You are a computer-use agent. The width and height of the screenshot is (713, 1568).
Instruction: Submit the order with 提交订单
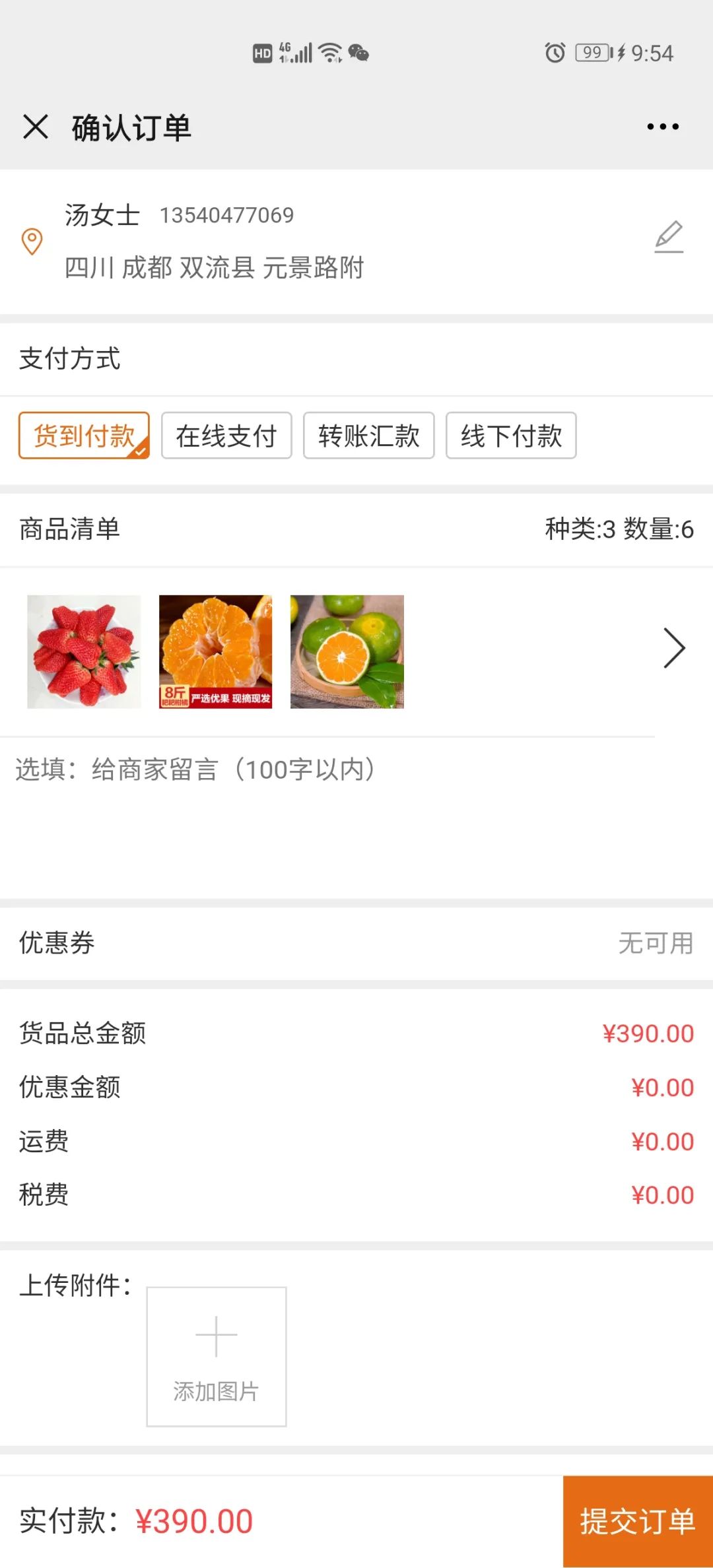[637, 1521]
